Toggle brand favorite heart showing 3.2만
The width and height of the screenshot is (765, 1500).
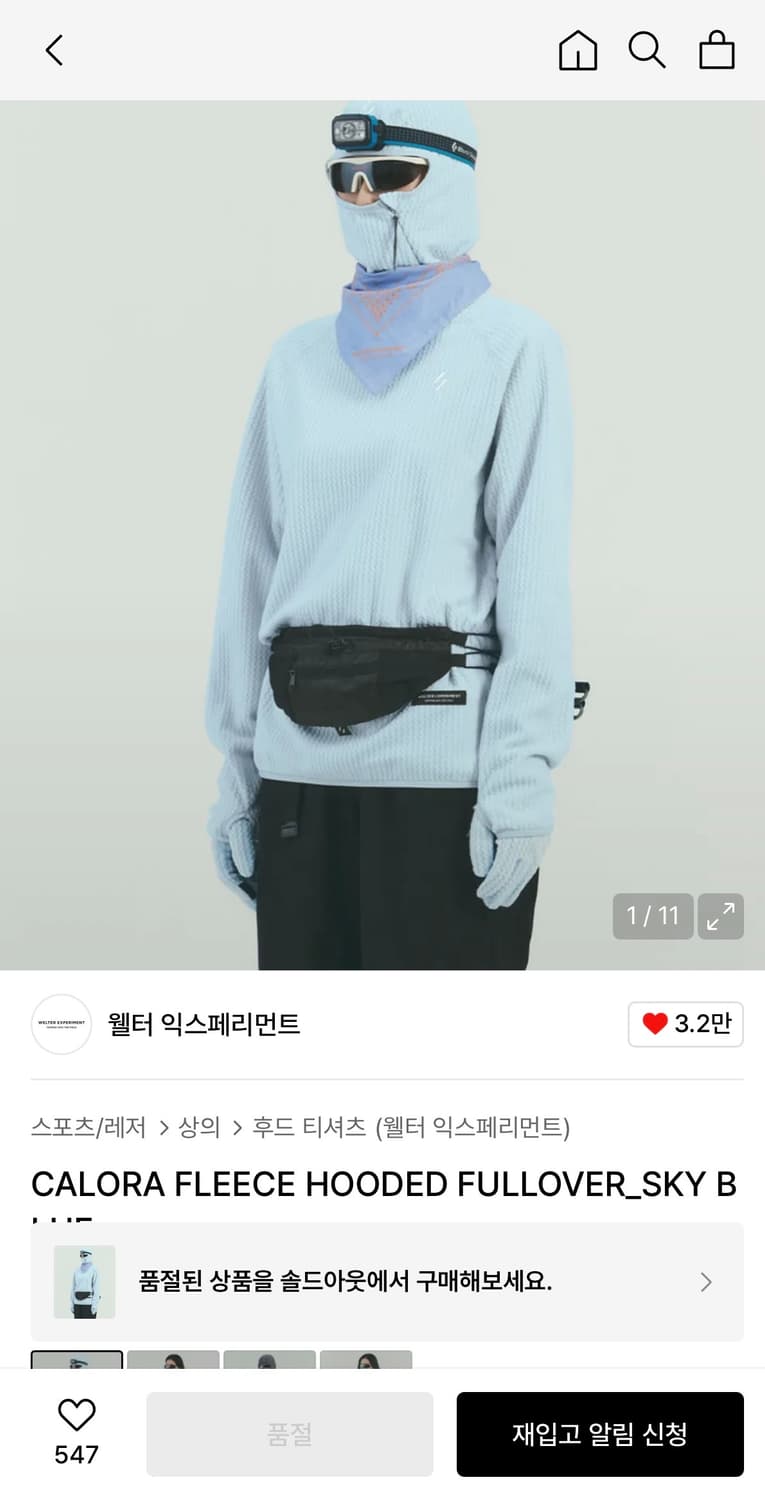[686, 1024]
